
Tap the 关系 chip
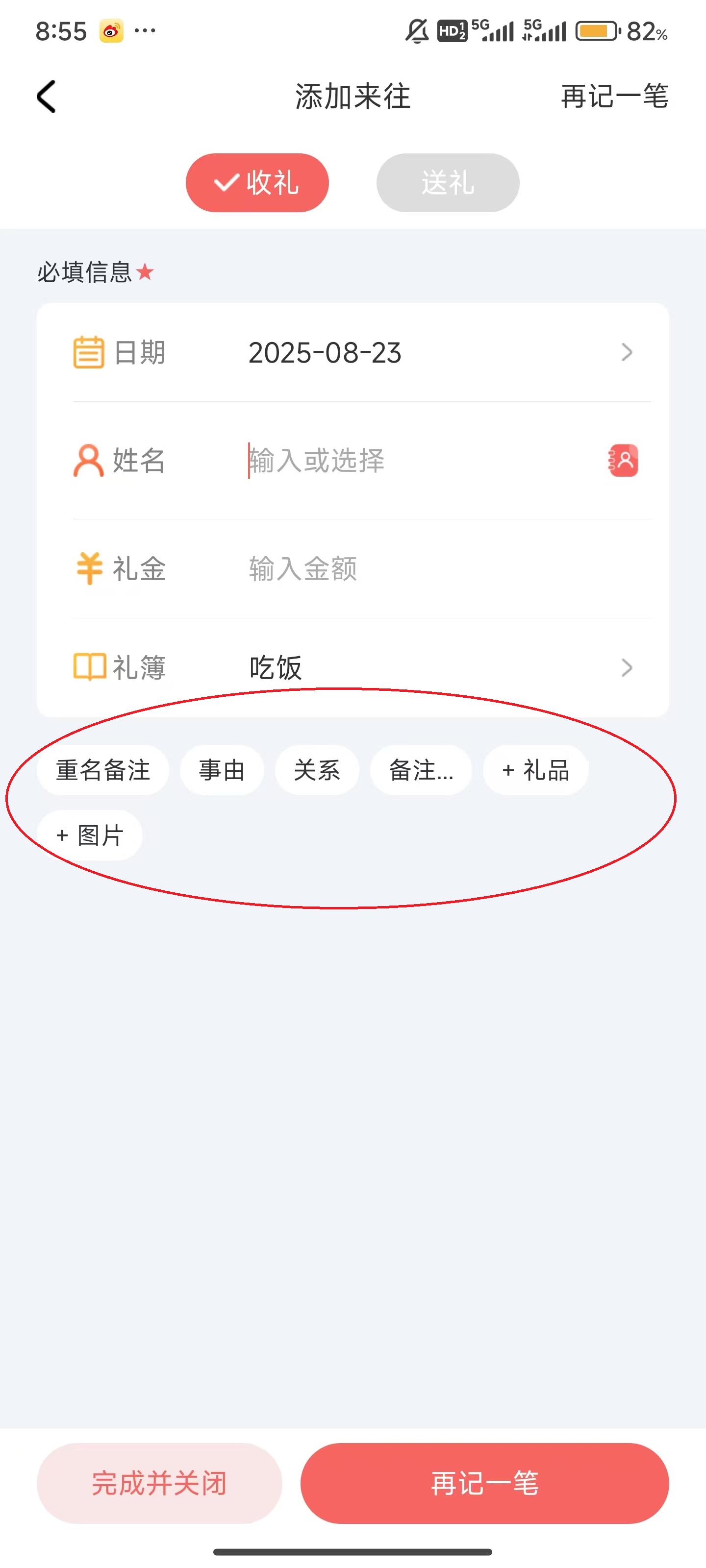tap(317, 770)
